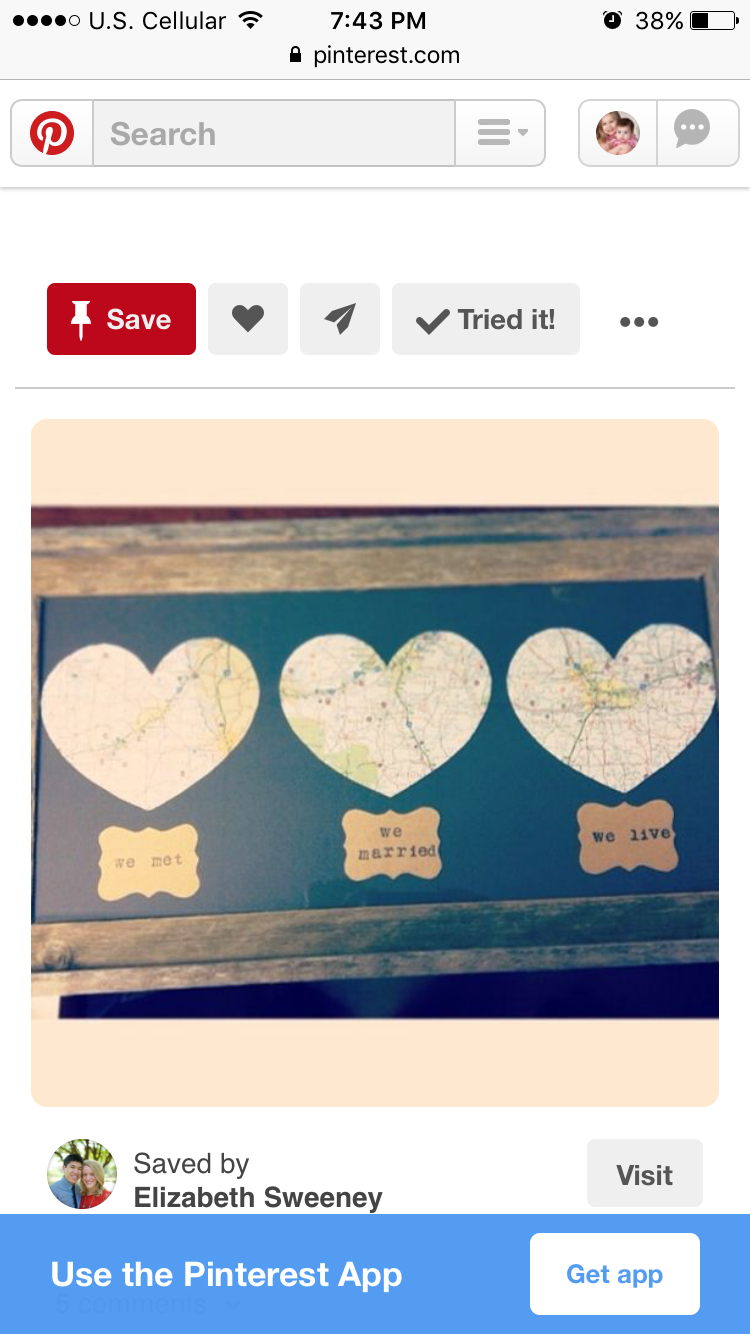The image size is (750, 1334).
Task: Open the three-dot more options
Action: click(639, 321)
